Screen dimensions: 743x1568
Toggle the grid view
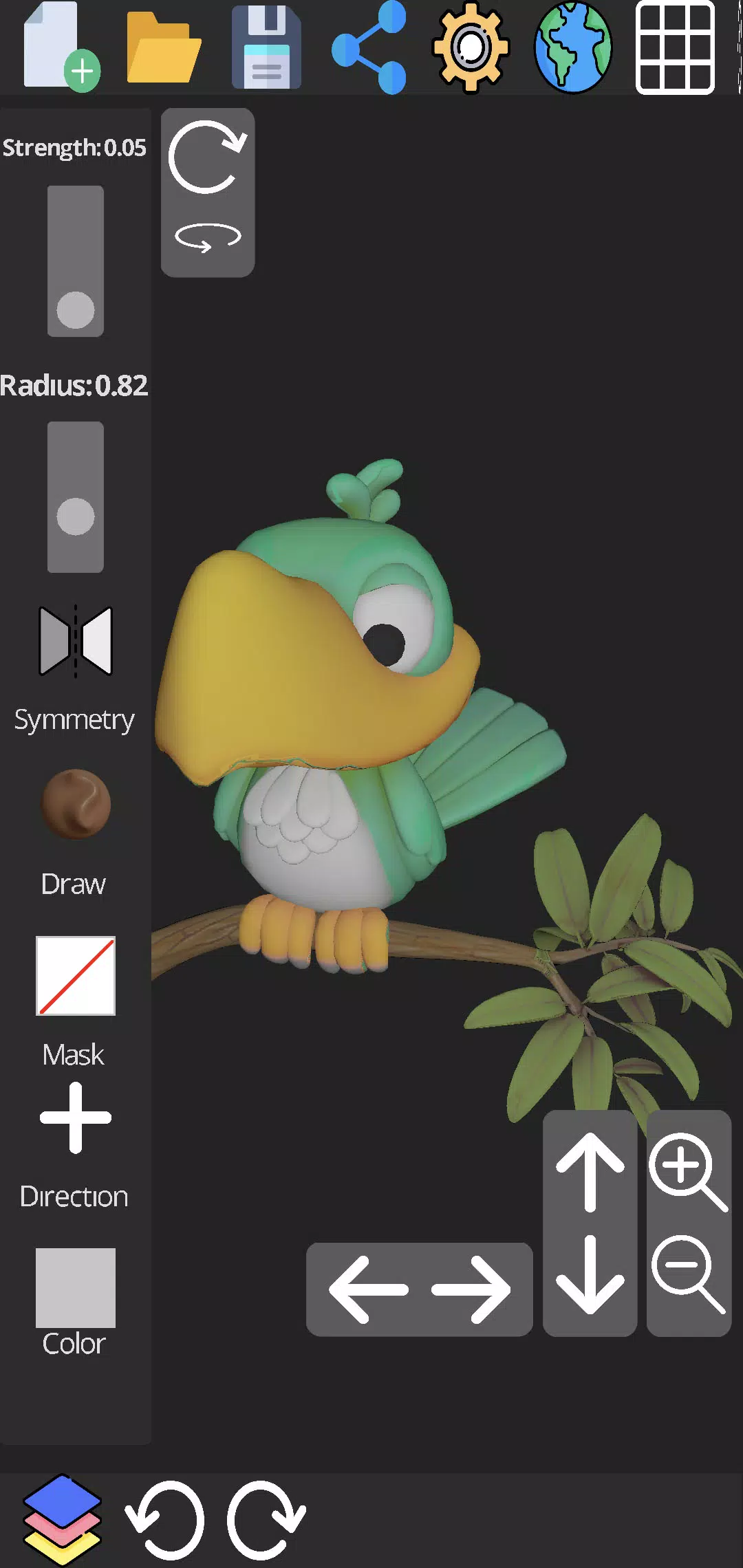pyautogui.click(x=676, y=47)
